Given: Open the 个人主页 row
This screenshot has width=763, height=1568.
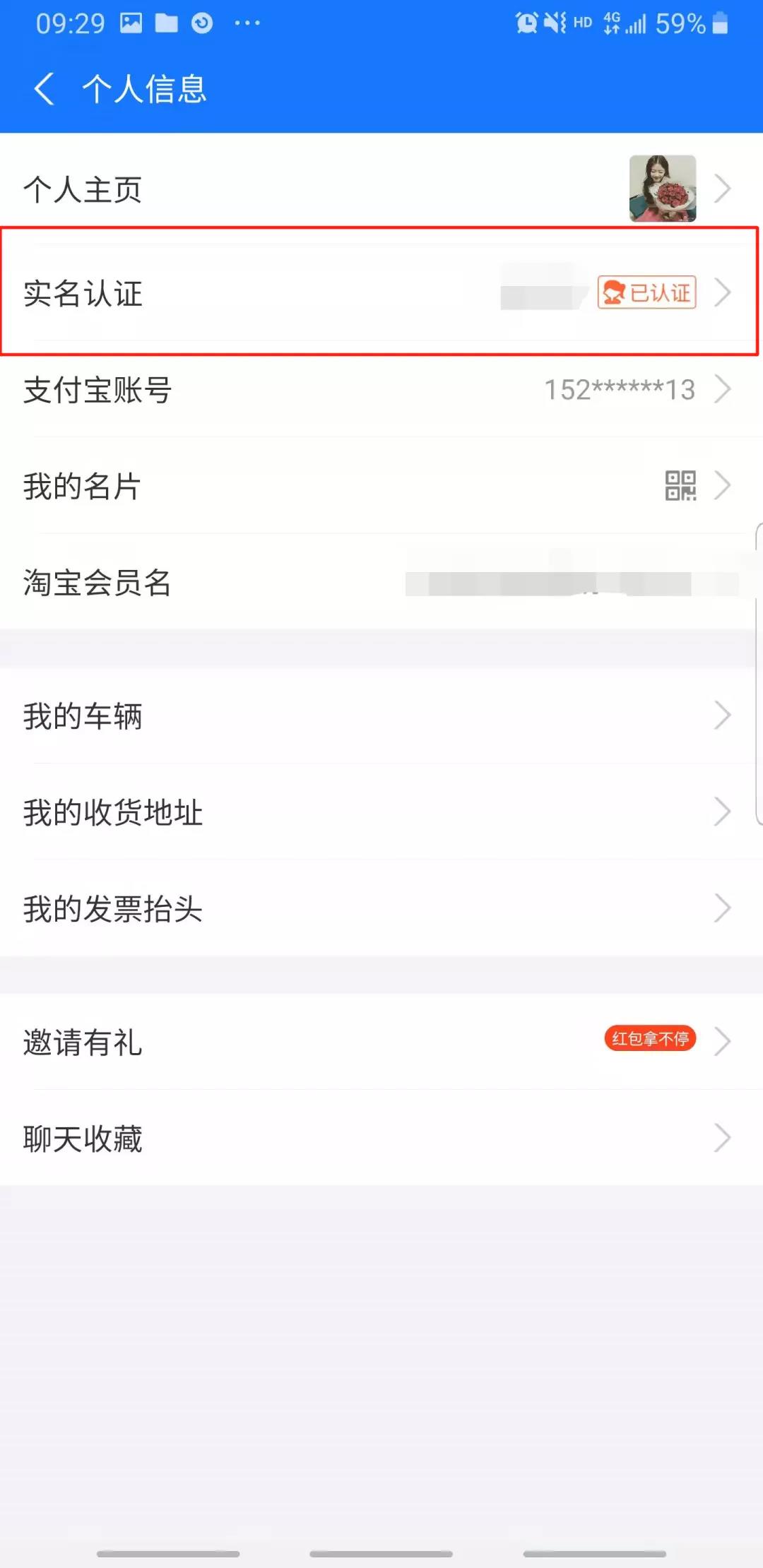Looking at the screenshot, I should click(x=381, y=189).
